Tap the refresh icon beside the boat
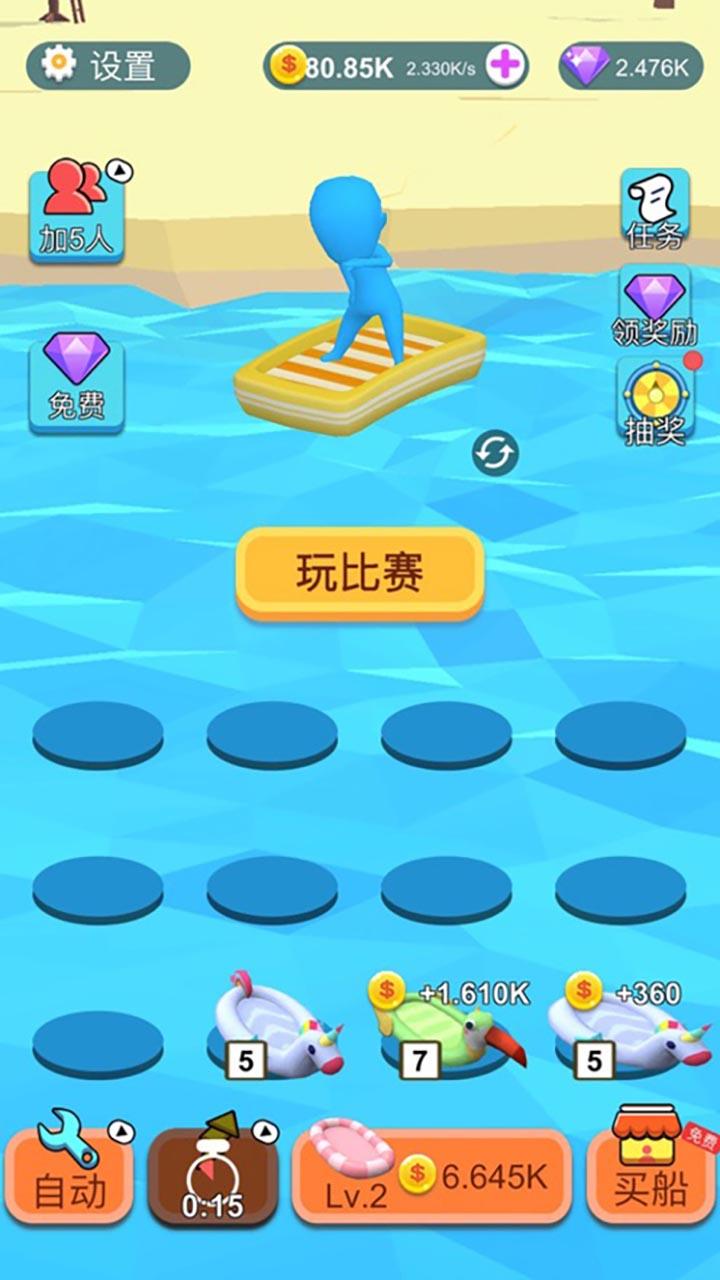Viewport: 720px width, 1280px height. [495, 454]
